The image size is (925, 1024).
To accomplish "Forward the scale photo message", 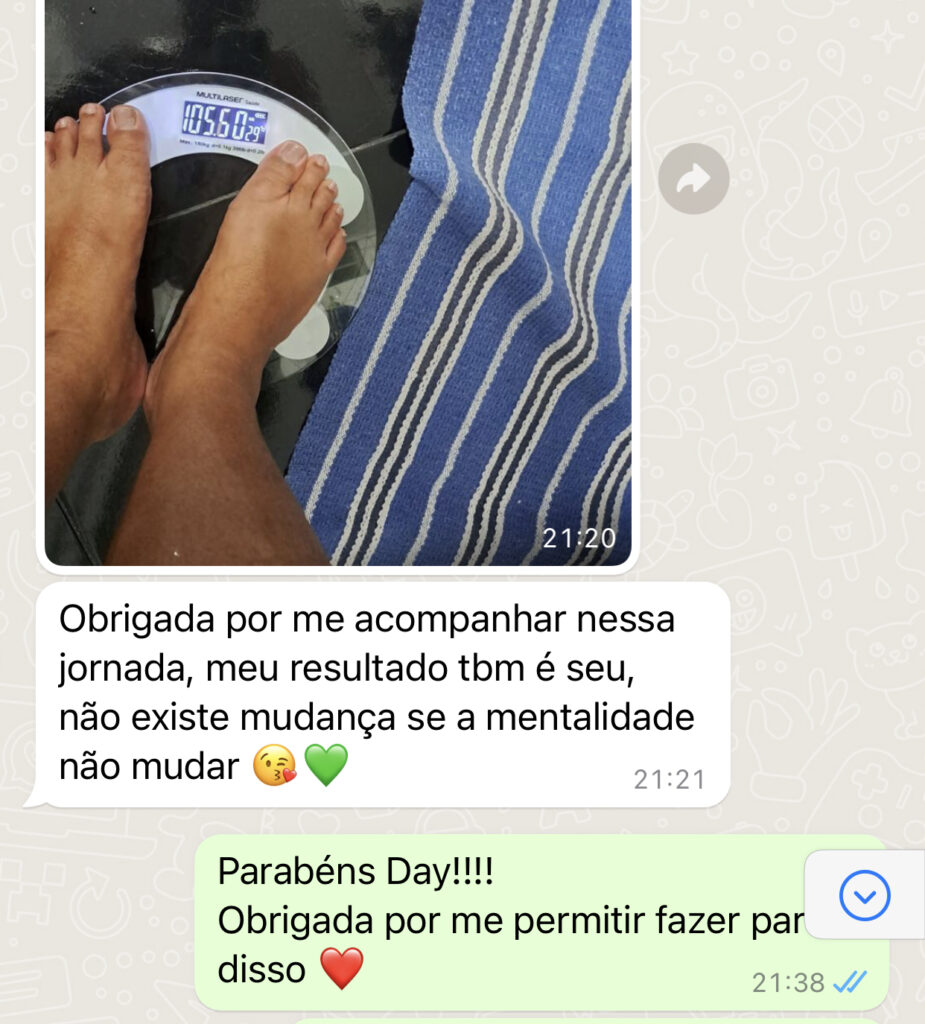I will tap(693, 179).
